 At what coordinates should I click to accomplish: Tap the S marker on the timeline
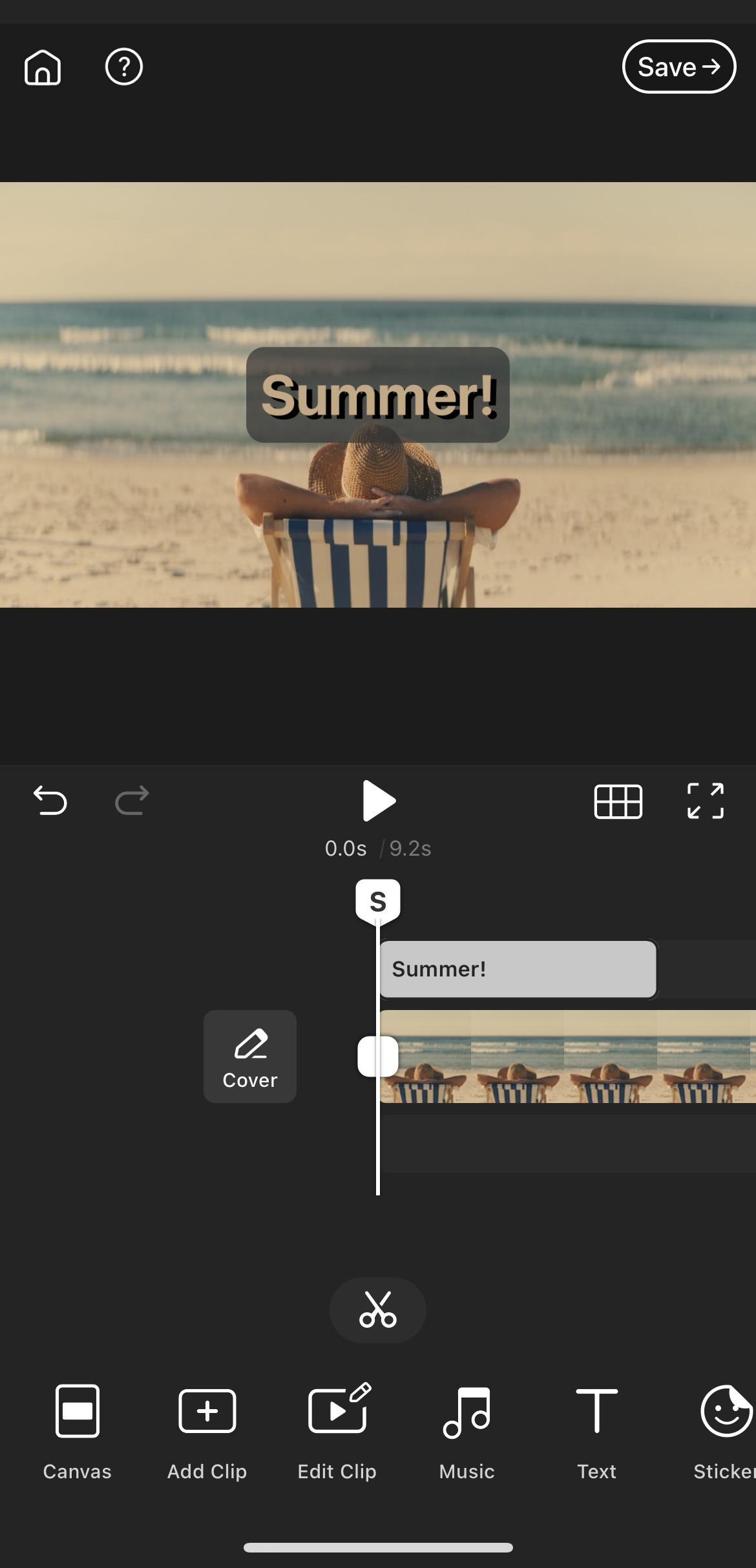[x=378, y=900]
